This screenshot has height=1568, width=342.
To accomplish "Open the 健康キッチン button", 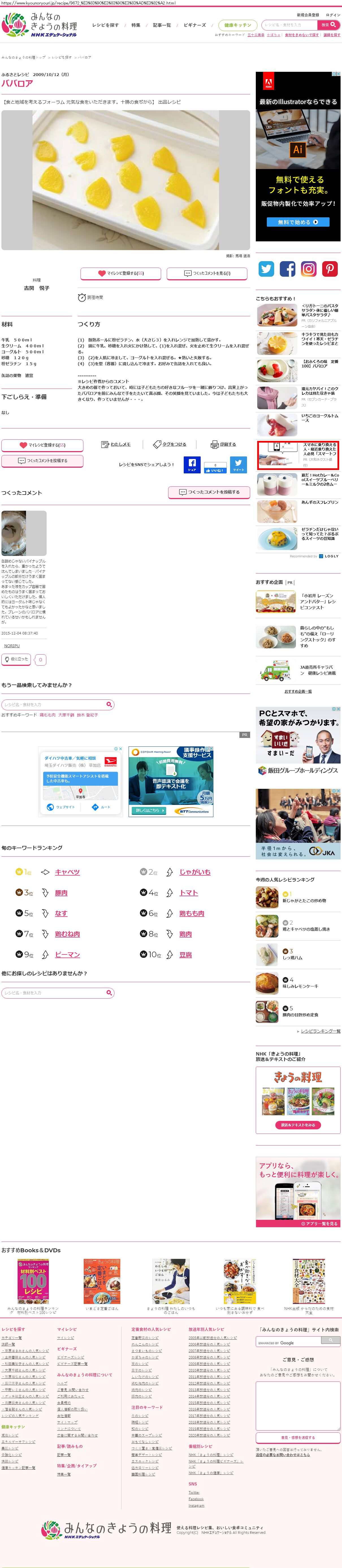I will tap(237, 25).
